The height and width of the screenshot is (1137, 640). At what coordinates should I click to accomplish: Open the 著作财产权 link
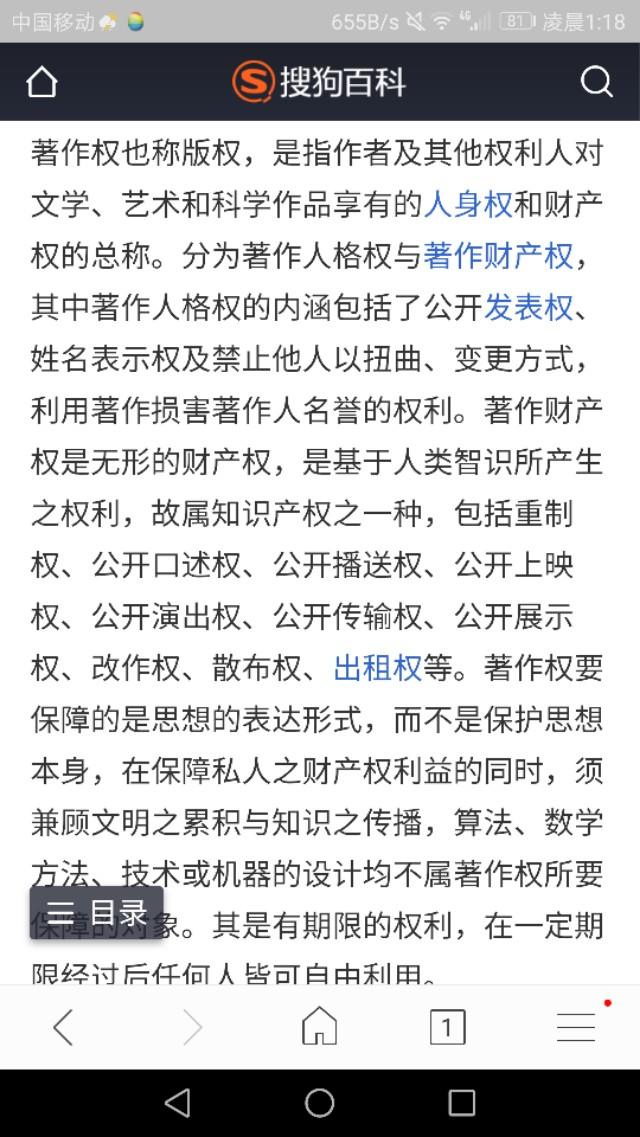click(498, 256)
